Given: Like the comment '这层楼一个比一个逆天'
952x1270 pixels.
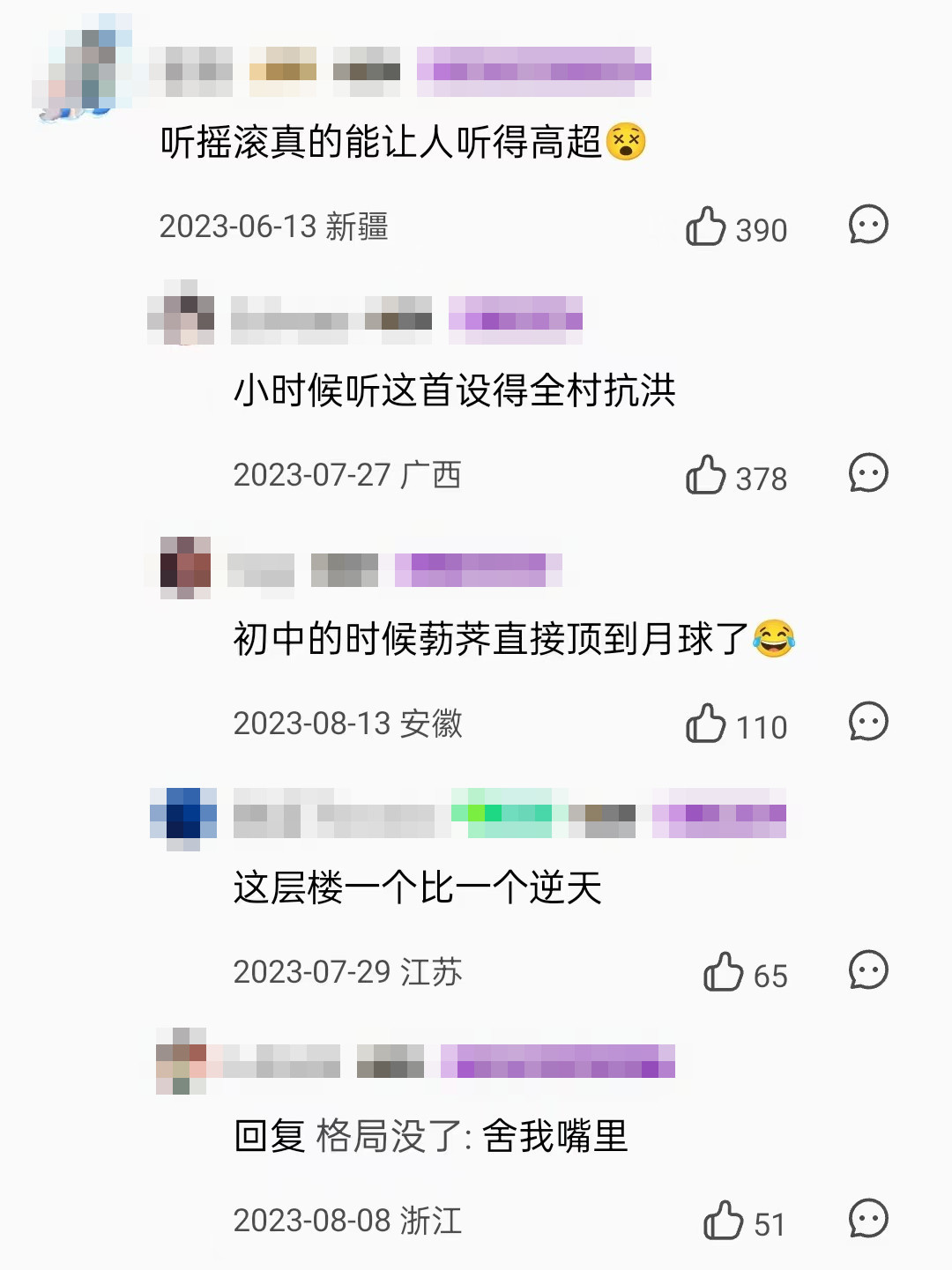Looking at the screenshot, I should 723,972.
